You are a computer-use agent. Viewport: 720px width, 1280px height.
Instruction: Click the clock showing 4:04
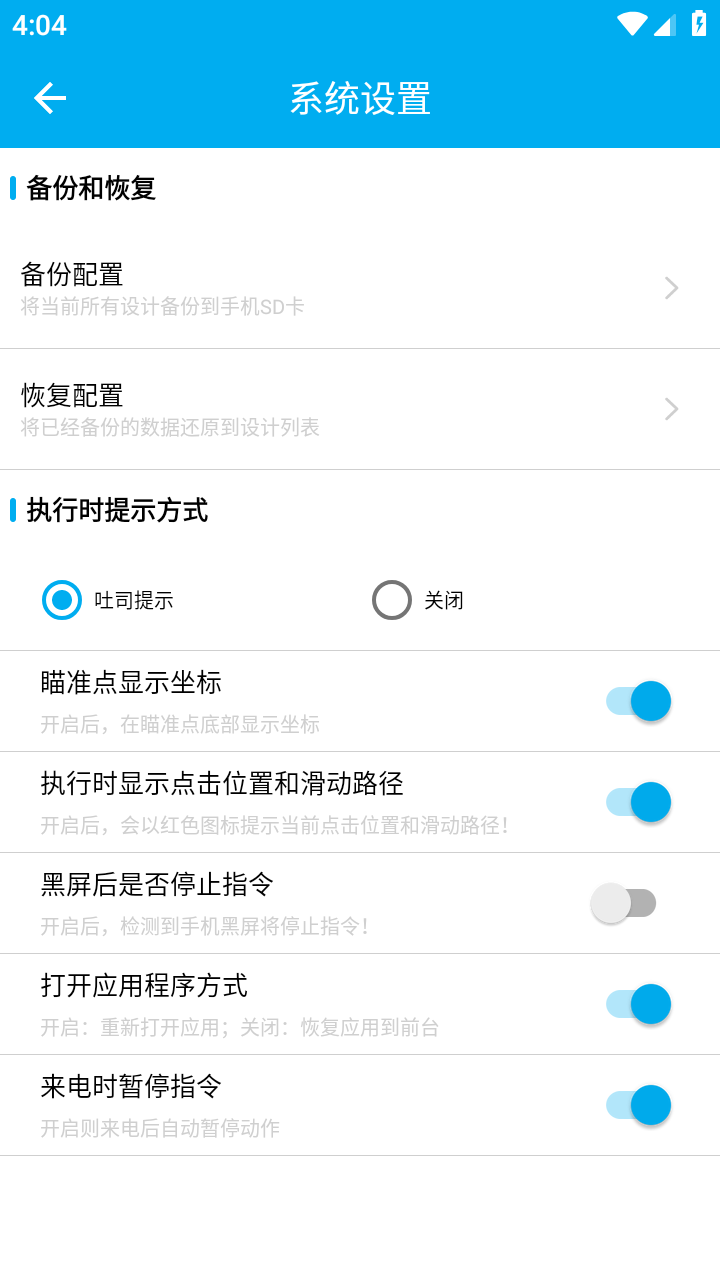[x=38, y=25]
